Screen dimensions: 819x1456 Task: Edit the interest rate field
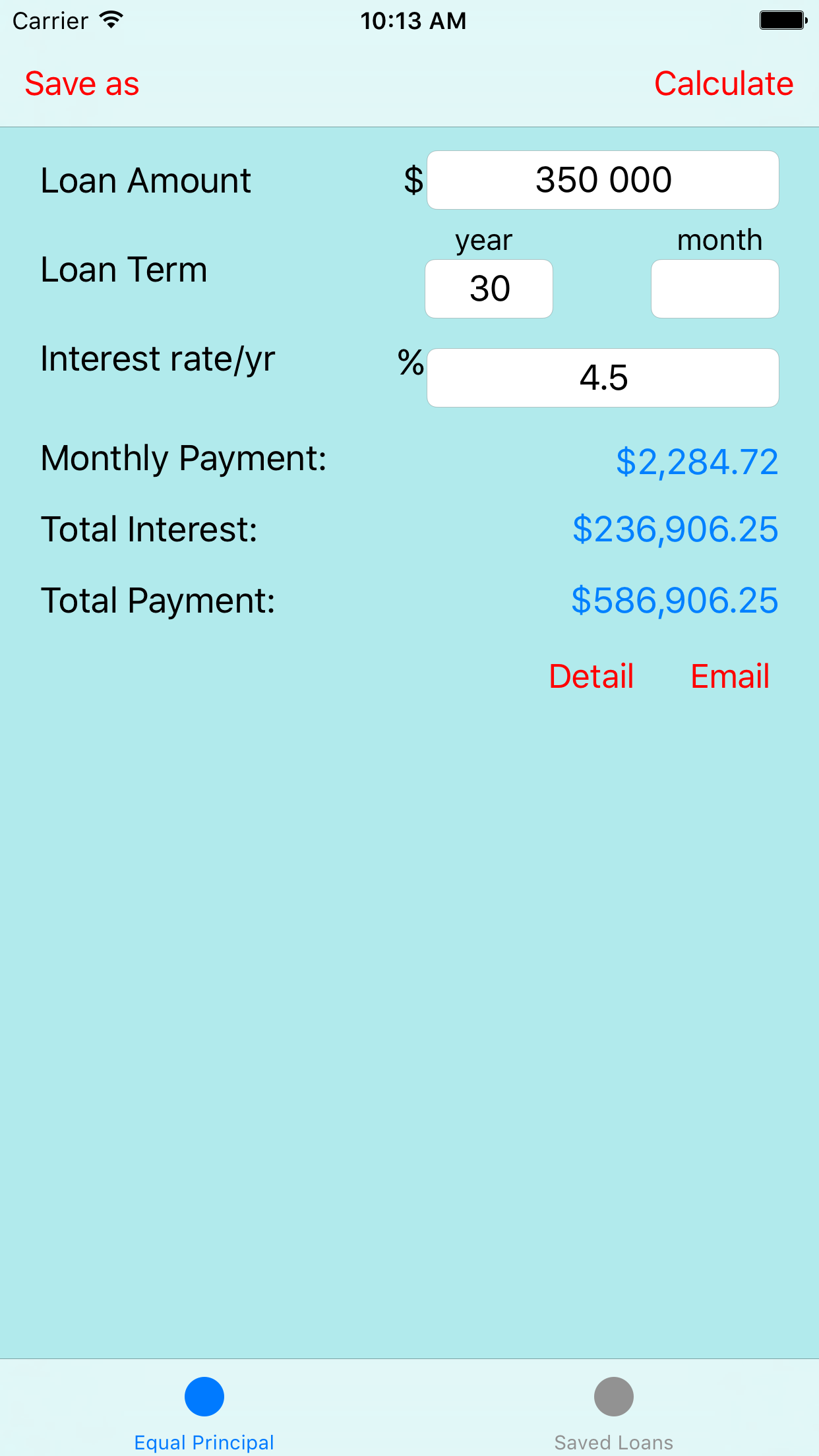(603, 378)
